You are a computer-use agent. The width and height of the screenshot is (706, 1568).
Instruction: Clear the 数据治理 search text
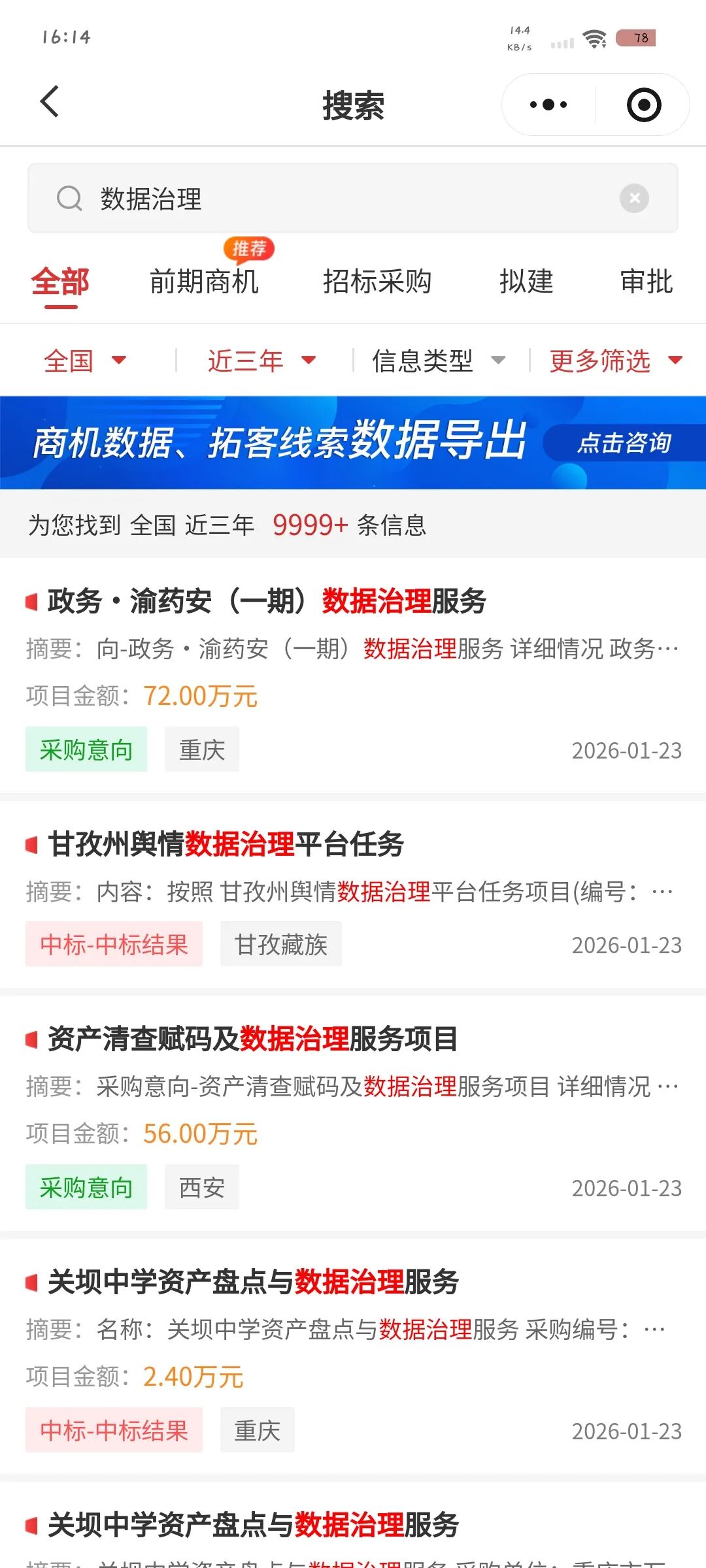[x=634, y=198]
